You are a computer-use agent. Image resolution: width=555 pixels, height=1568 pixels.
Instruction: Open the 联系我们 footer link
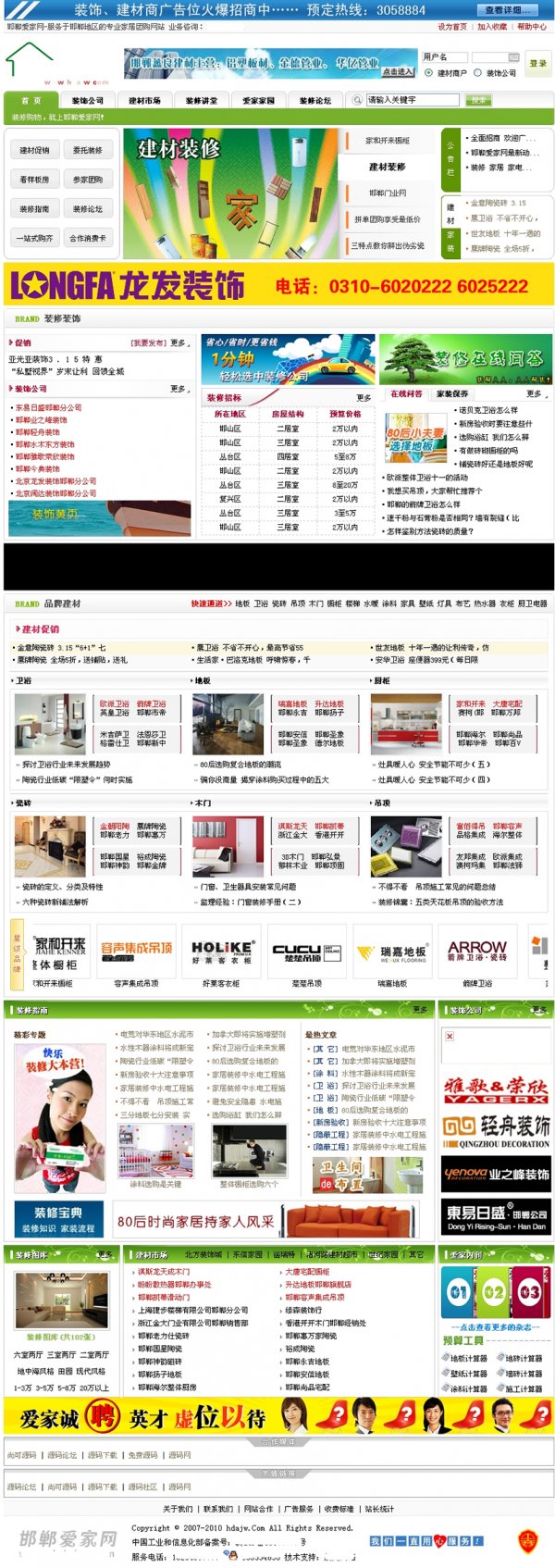218,1509
